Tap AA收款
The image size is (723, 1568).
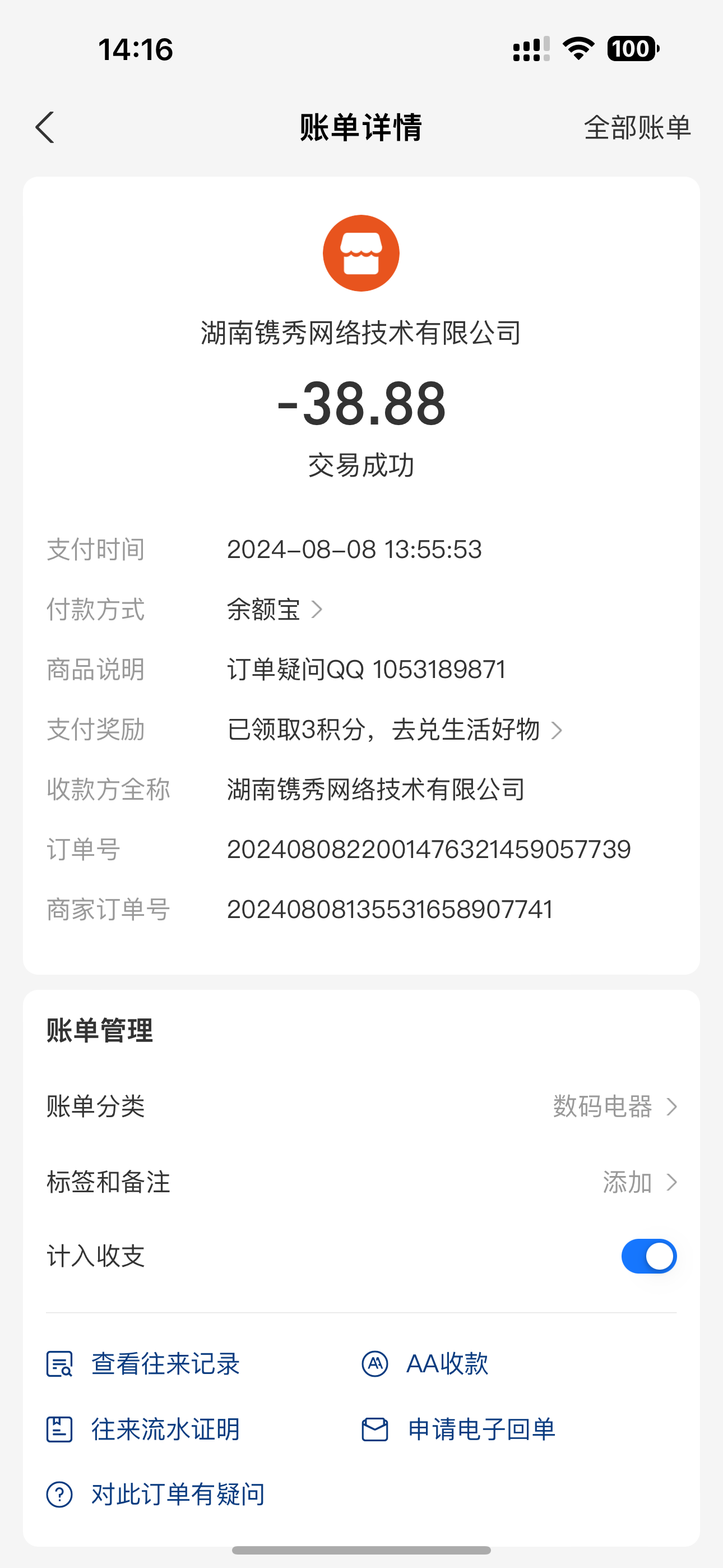425,1363
